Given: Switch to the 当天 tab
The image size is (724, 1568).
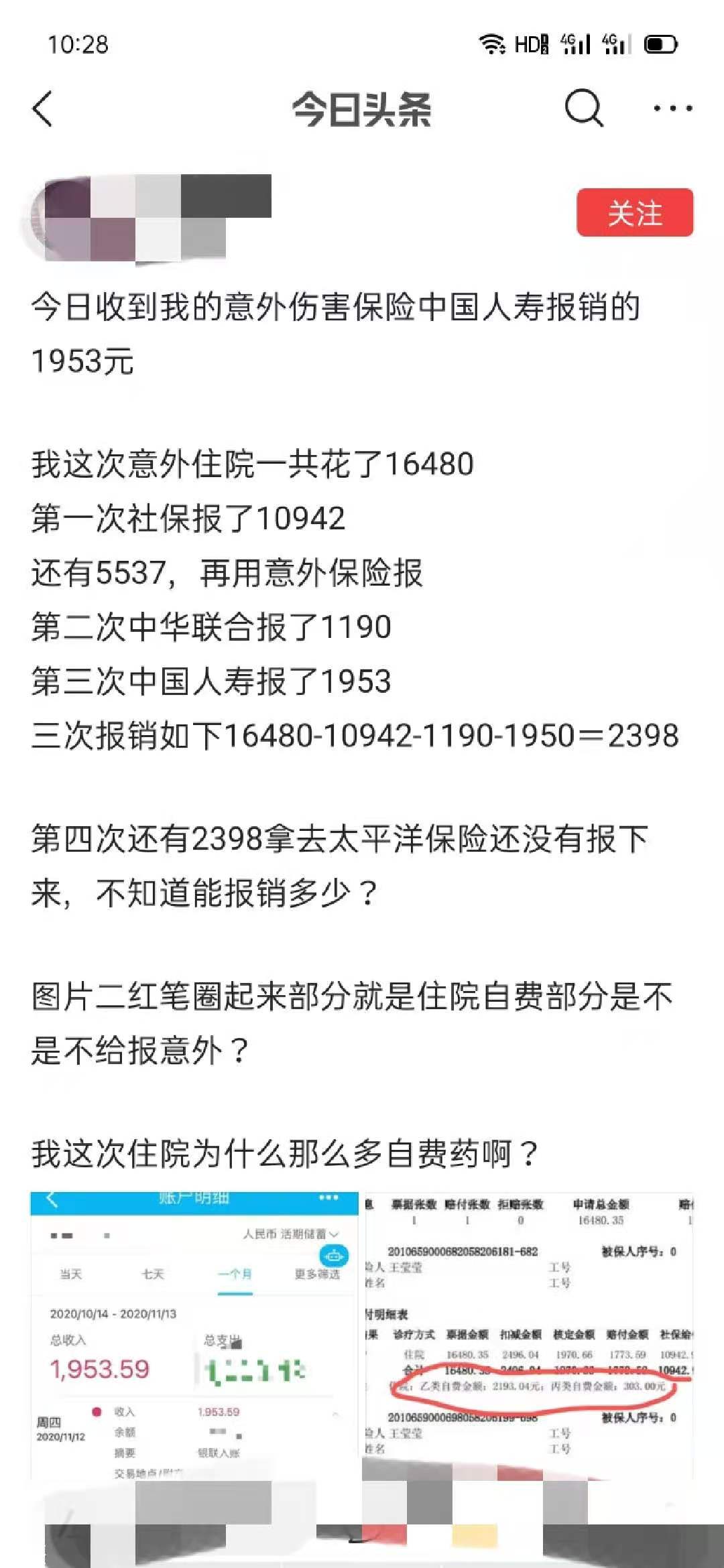Looking at the screenshot, I should pos(70,1274).
